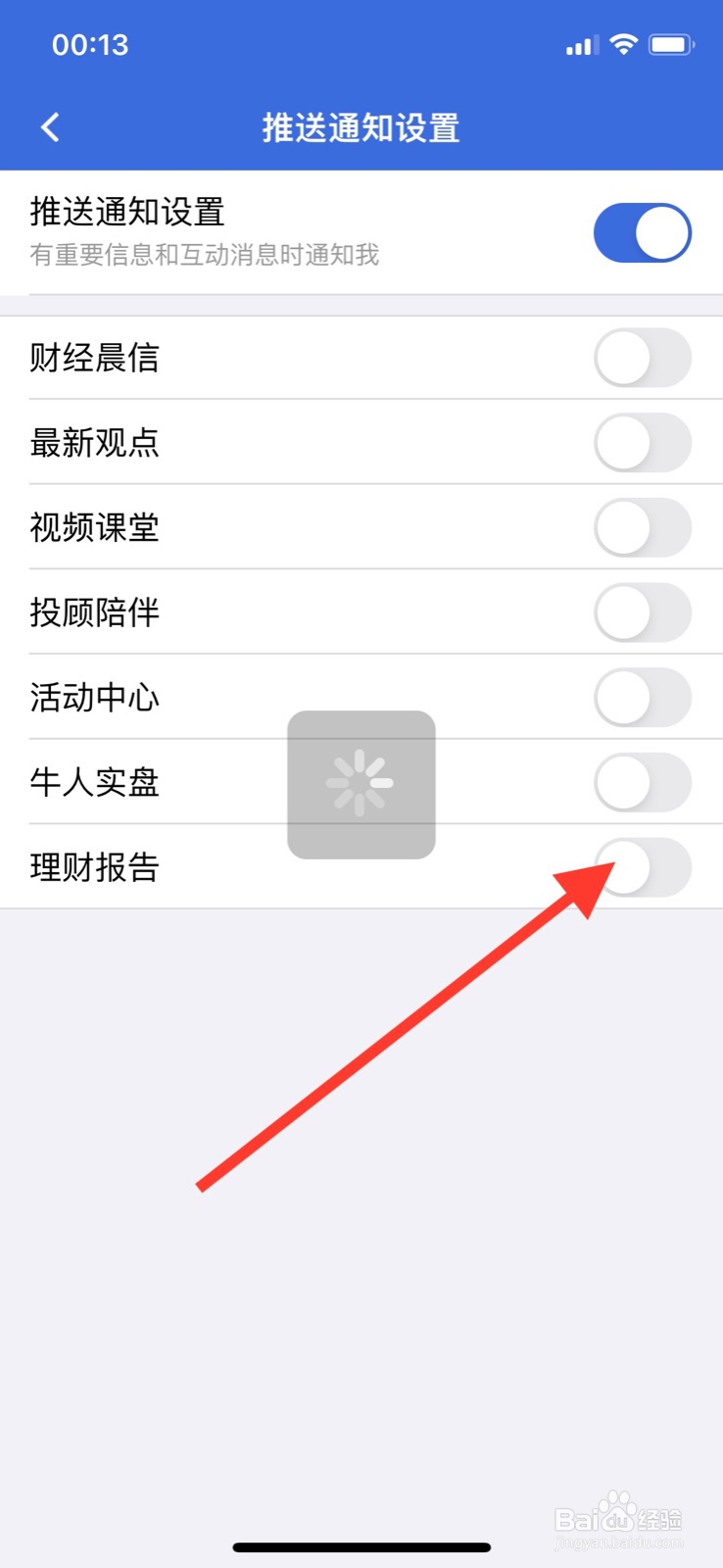The image size is (723, 1568).
Task: Click the Baidu 经验 watermark logo
Action: click(619, 1516)
